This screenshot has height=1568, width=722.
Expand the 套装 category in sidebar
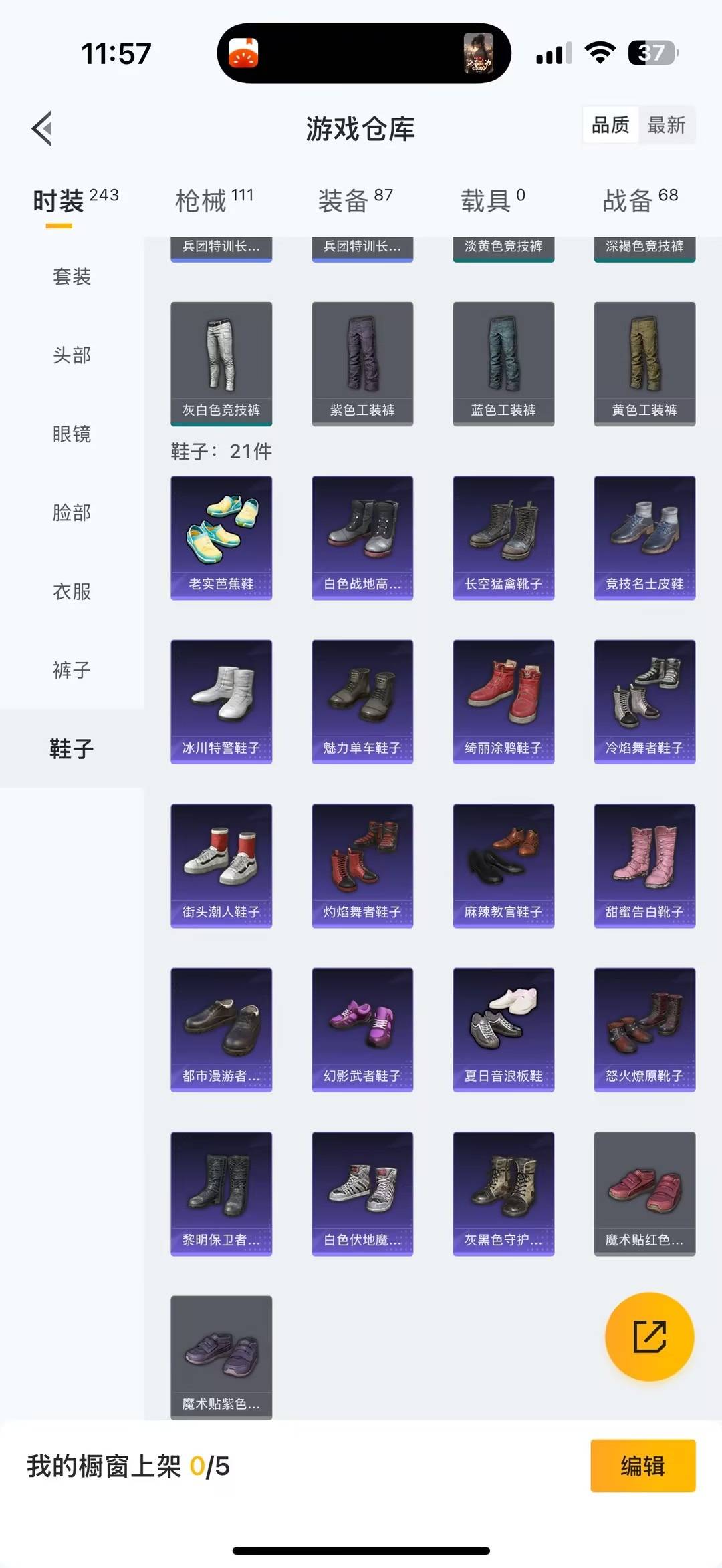pyautogui.click(x=70, y=278)
